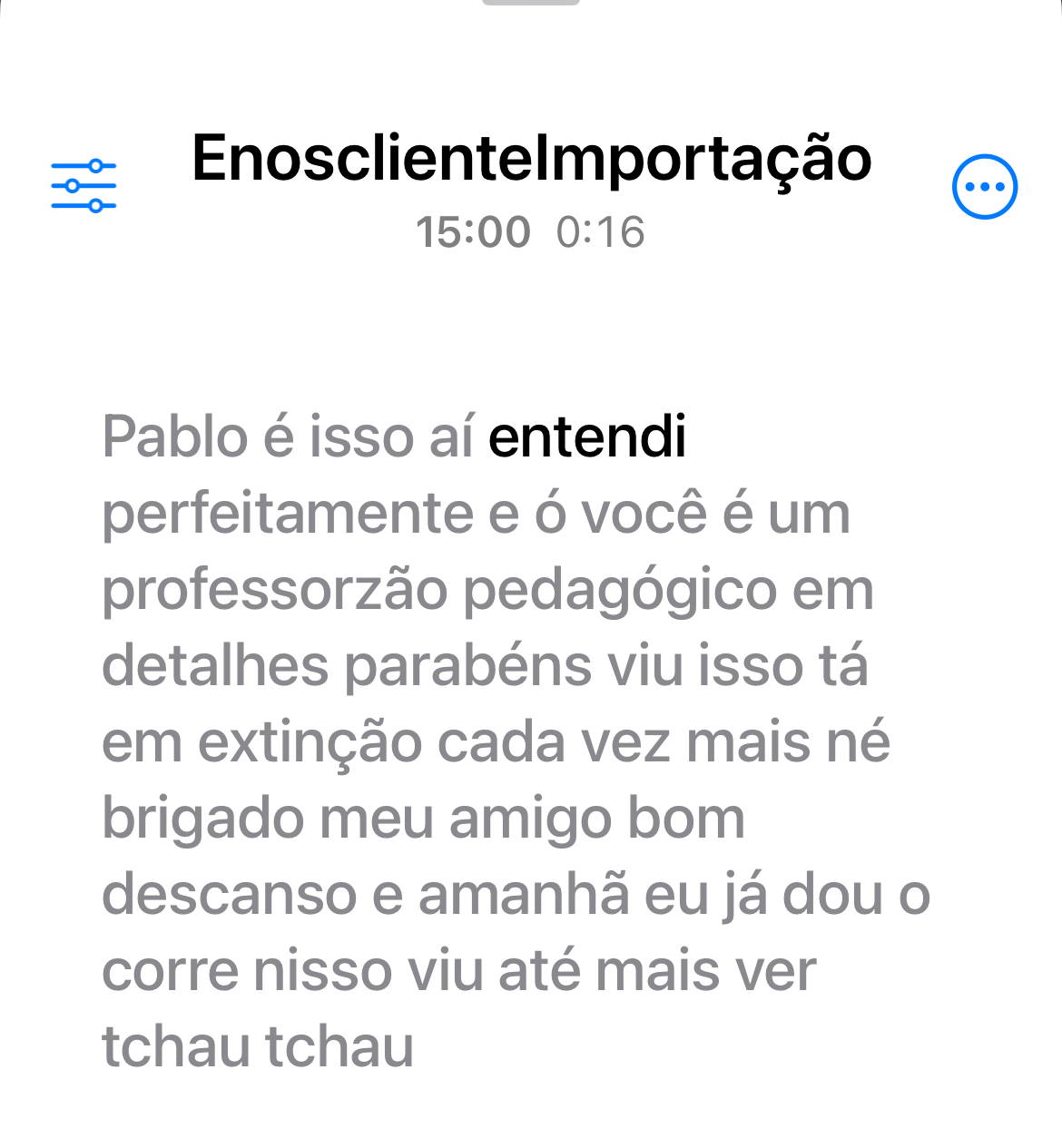Open the playback settings sliders icon
The image size is (1062, 1148).
click(x=84, y=186)
